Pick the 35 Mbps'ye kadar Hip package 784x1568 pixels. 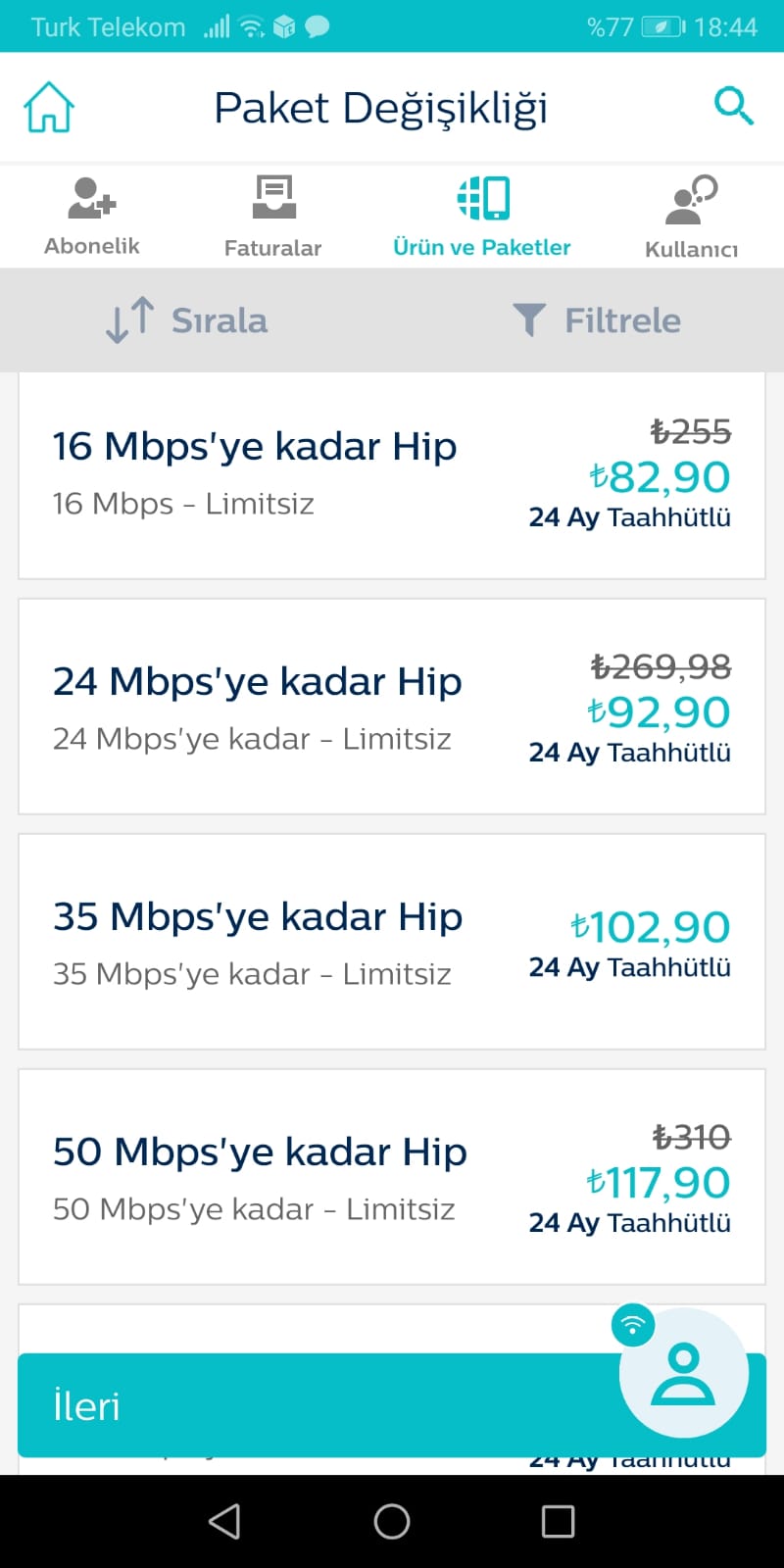click(392, 942)
